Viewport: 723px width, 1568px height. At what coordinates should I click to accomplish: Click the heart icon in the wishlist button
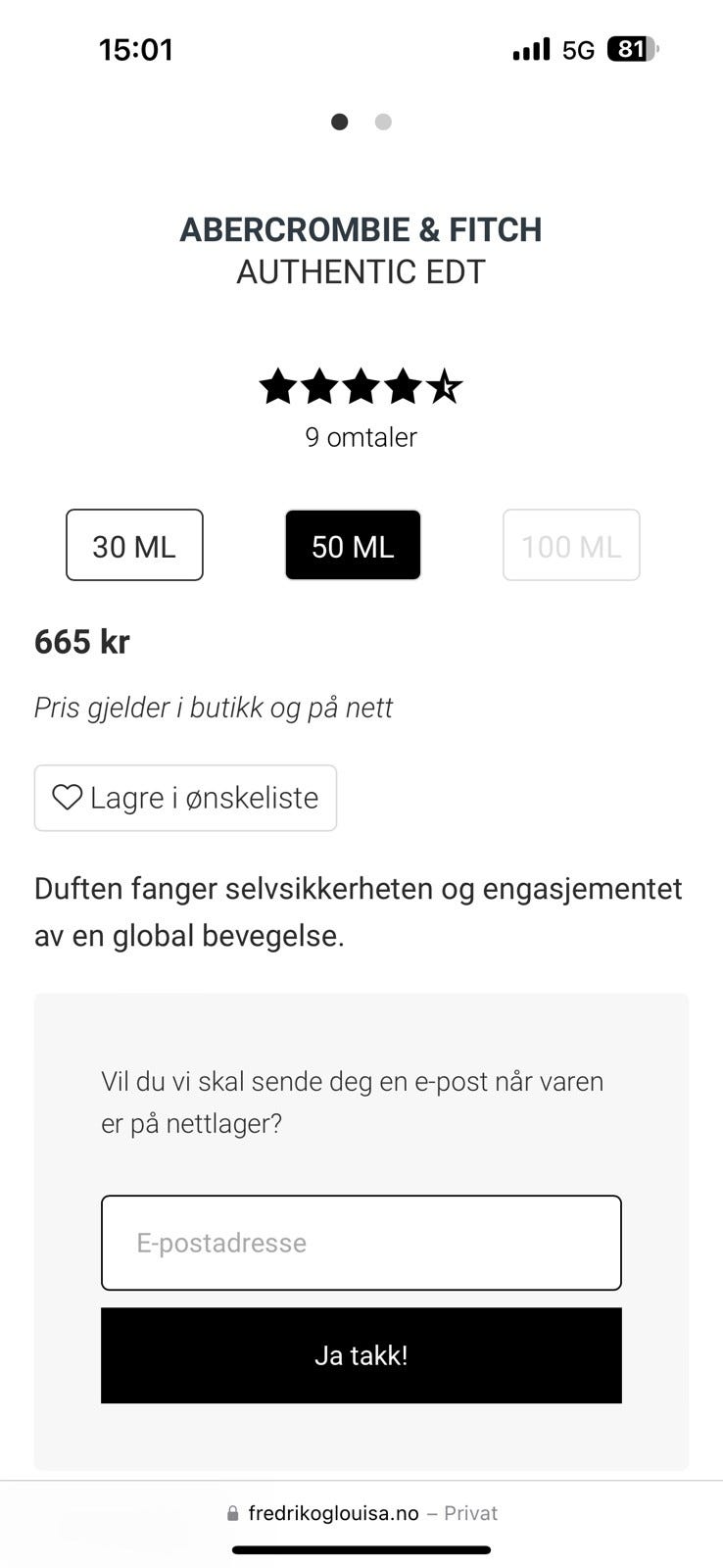[67, 798]
